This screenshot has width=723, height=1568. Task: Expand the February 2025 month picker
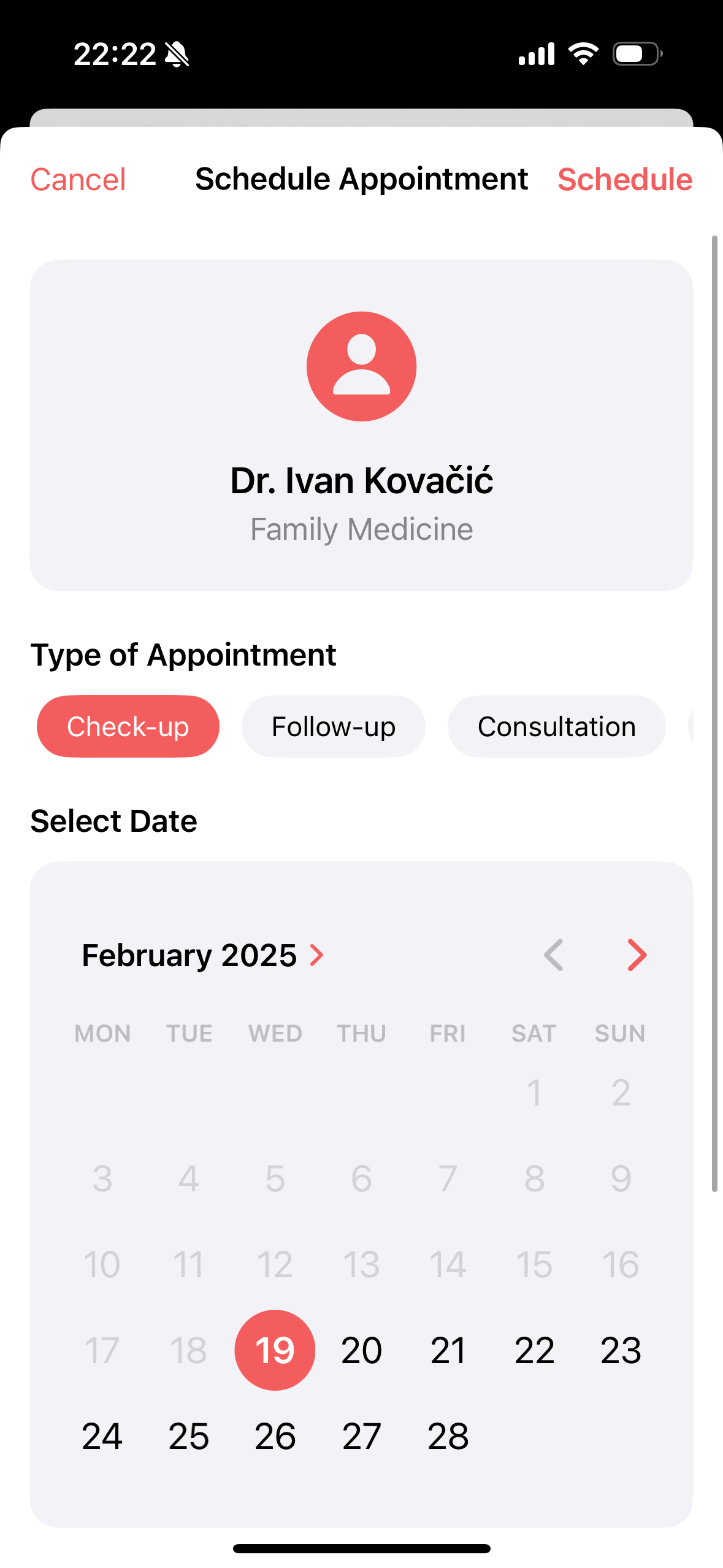tap(203, 955)
